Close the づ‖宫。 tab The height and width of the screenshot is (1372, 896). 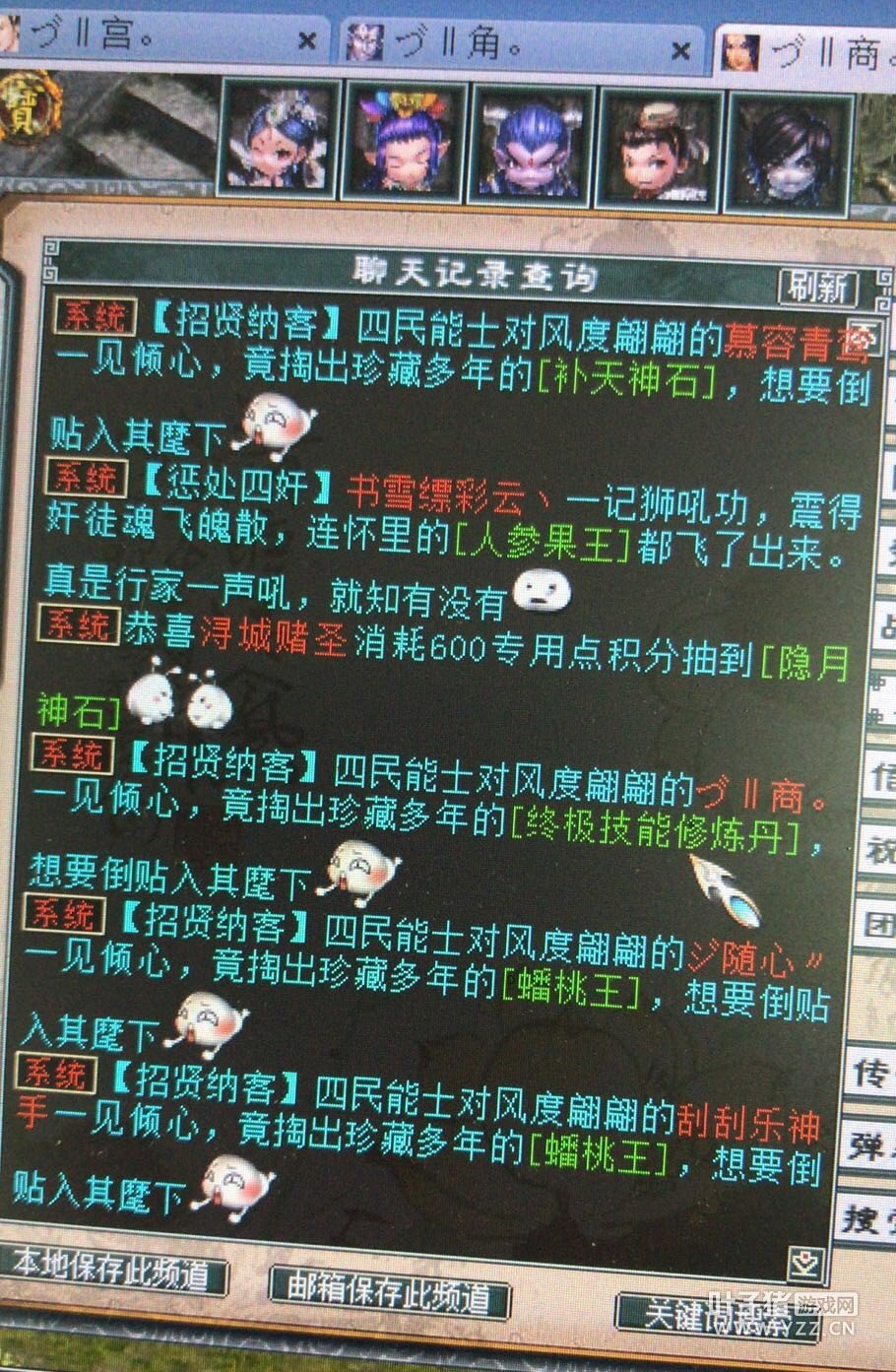306,42
